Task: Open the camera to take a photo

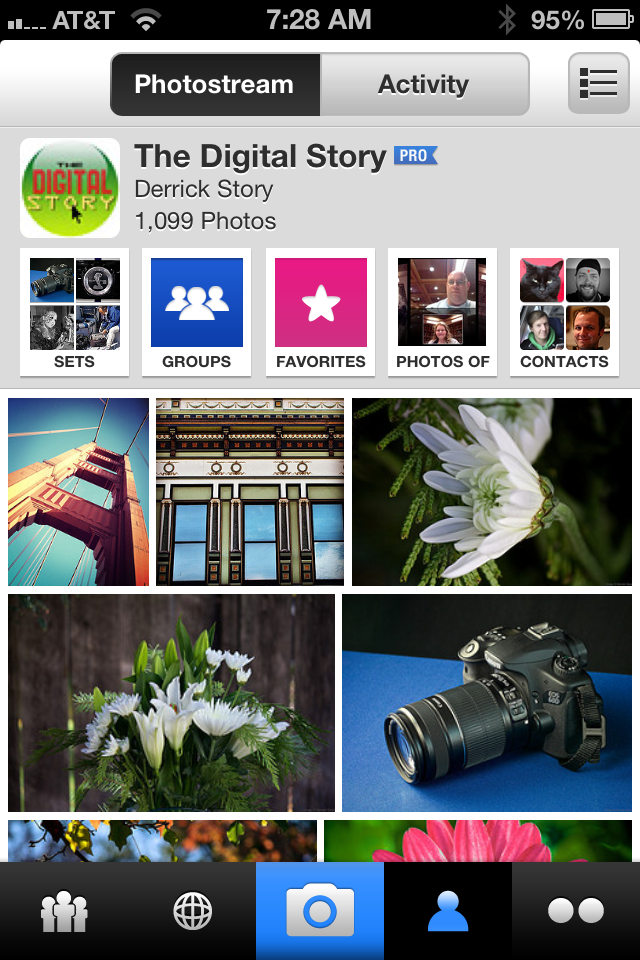Action: pyautogui.click(x=320, y=911)
